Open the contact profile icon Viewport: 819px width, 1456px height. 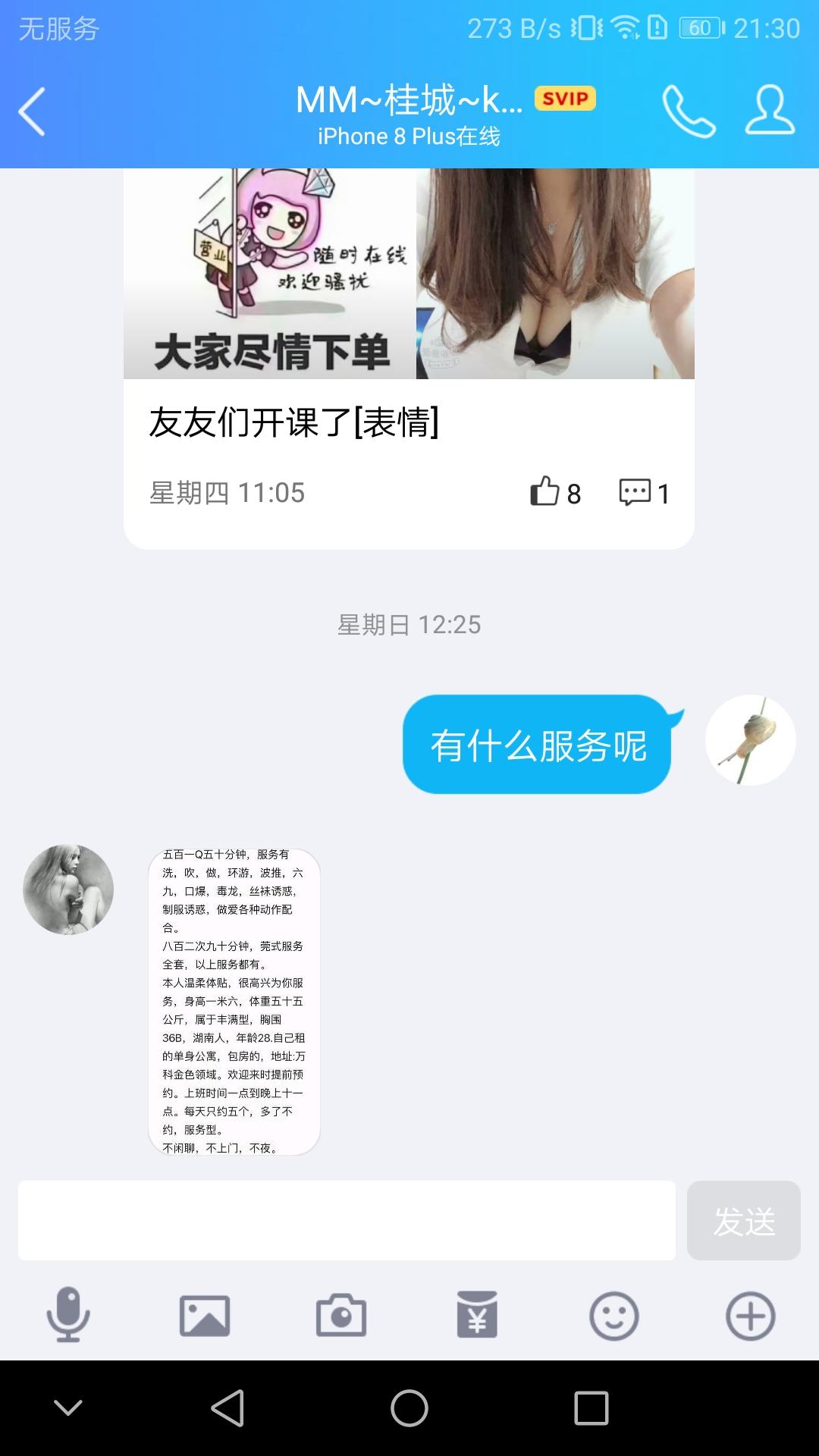pyautogui.click(x=769, y=112)
